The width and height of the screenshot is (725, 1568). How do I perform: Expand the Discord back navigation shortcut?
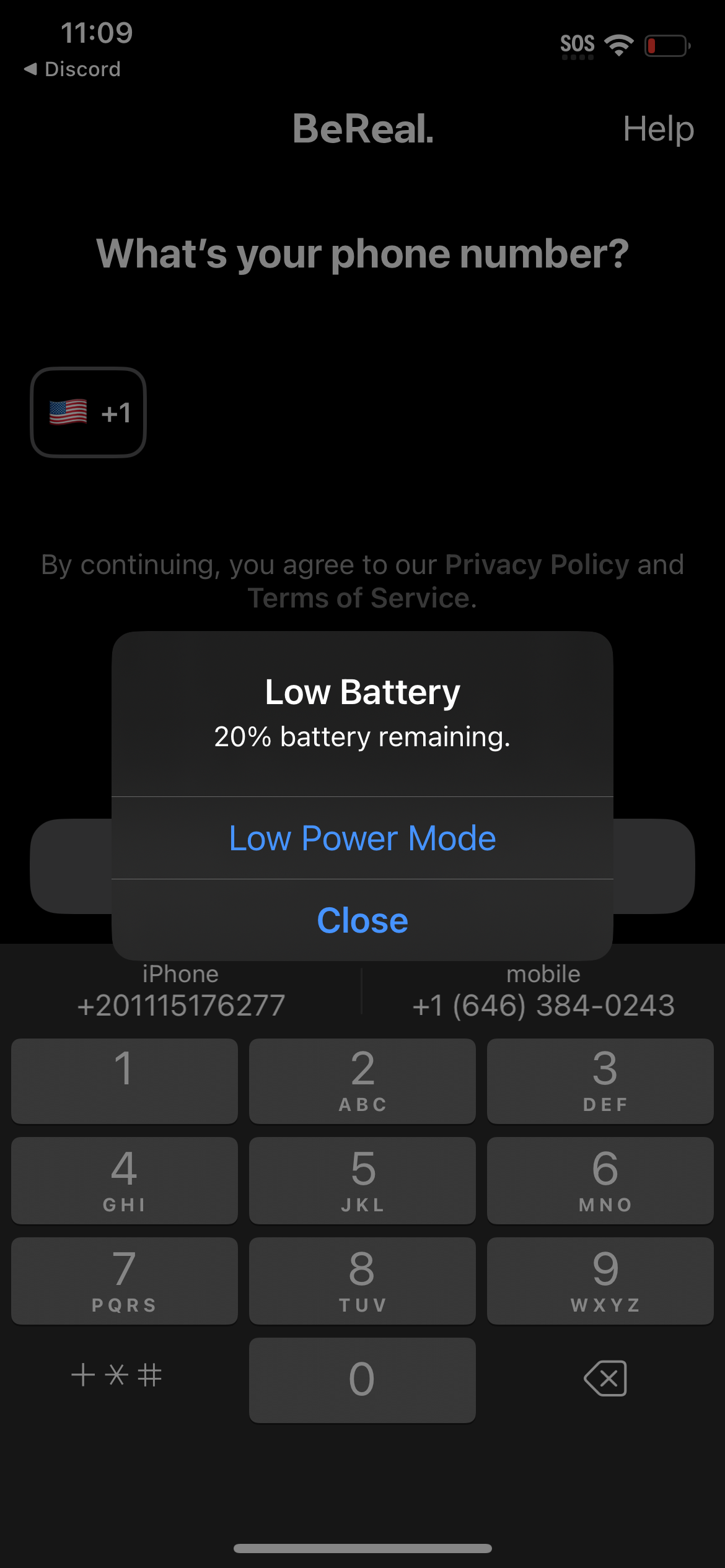(x=72, y=69)
